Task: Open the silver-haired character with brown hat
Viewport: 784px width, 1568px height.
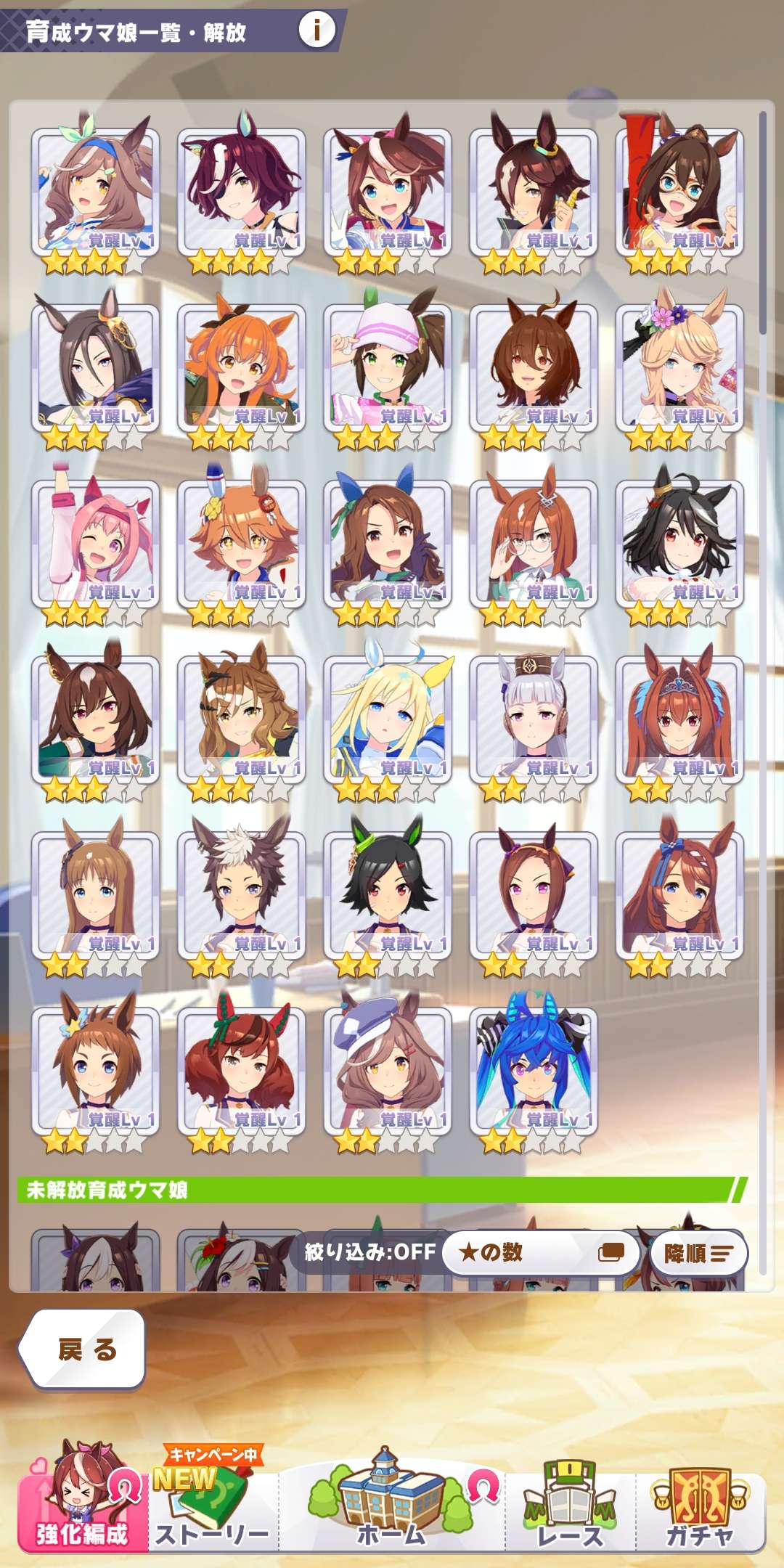Action: click(x=534, y=719)
